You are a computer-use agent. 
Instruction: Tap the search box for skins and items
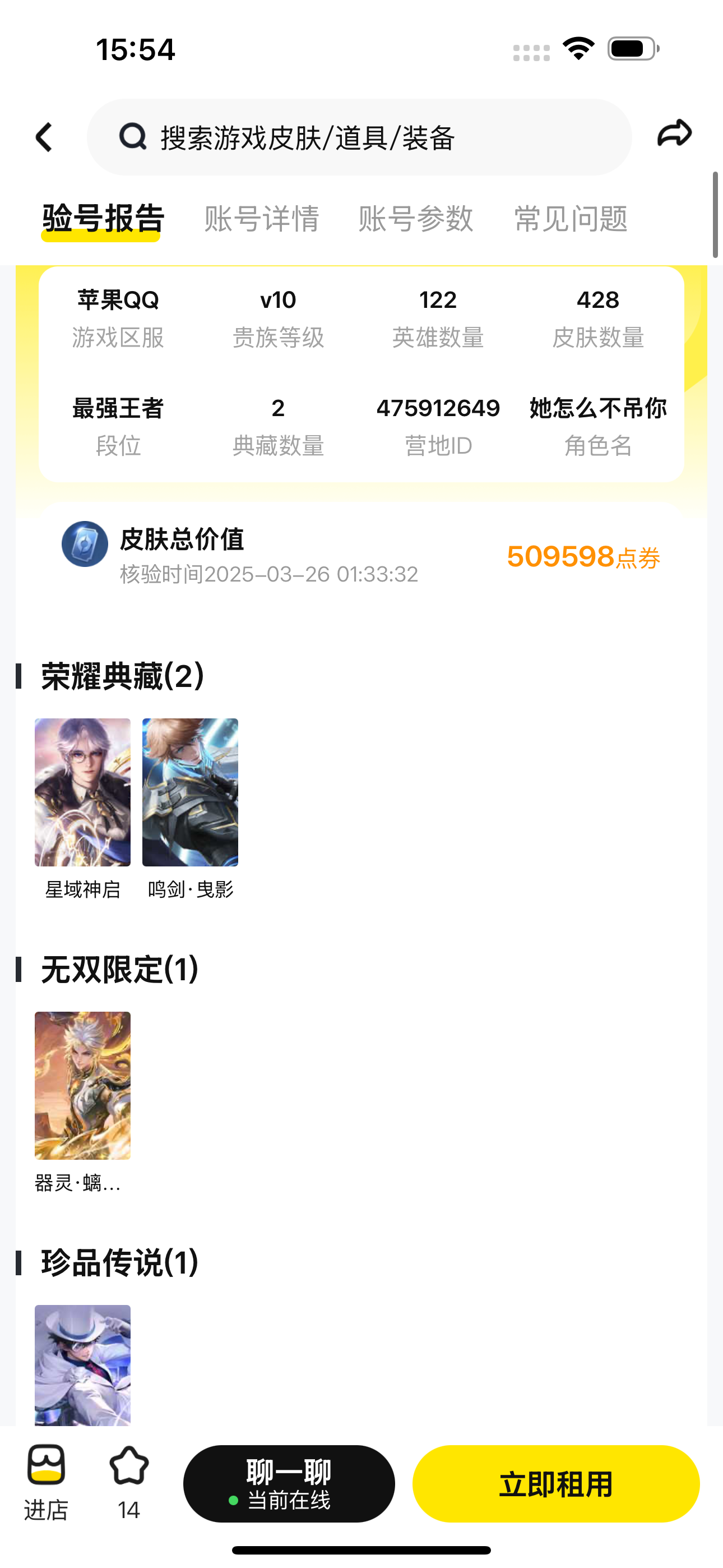359,137
